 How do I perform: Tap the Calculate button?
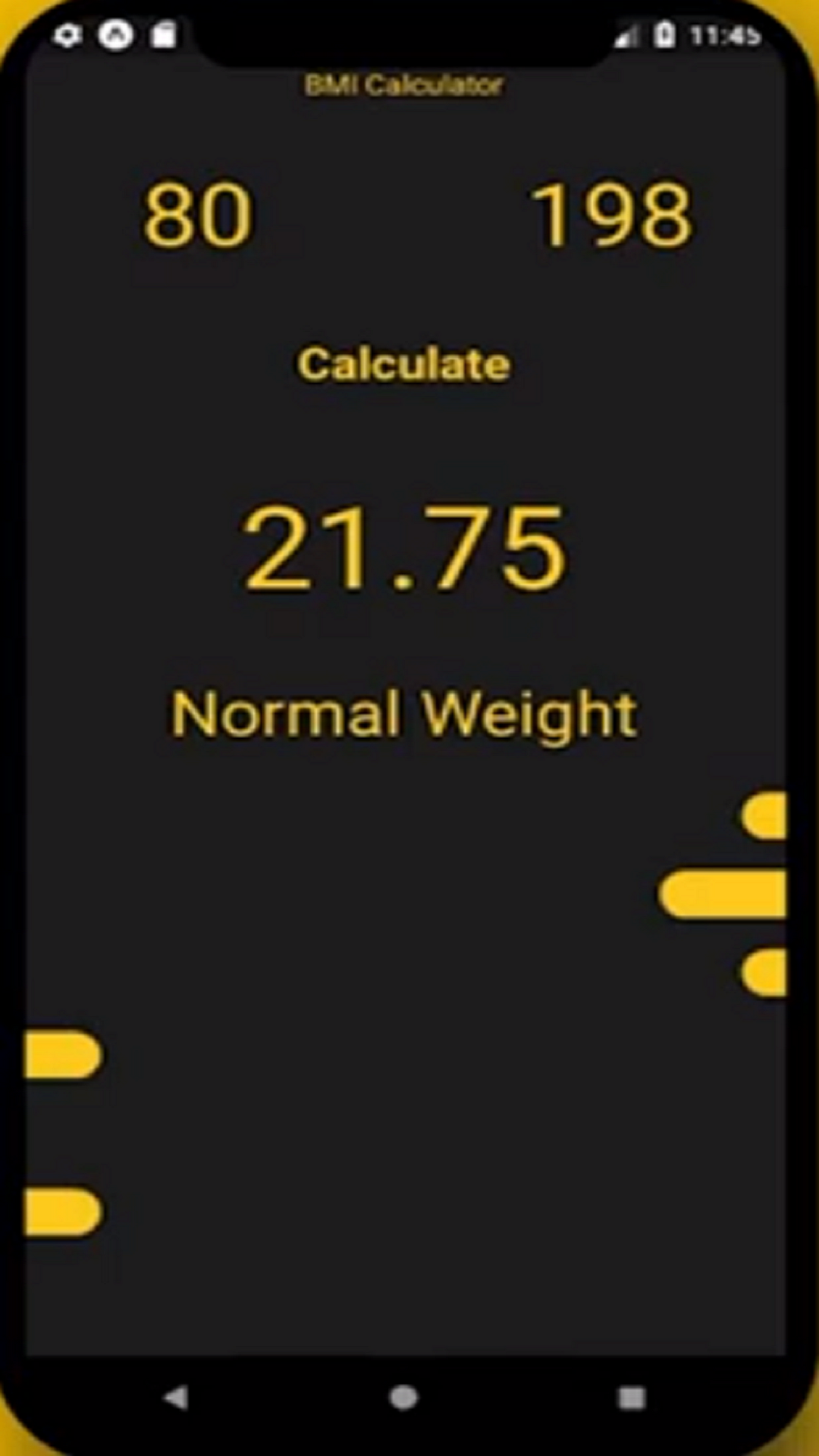pyautogui.click(x=403, y=365)
